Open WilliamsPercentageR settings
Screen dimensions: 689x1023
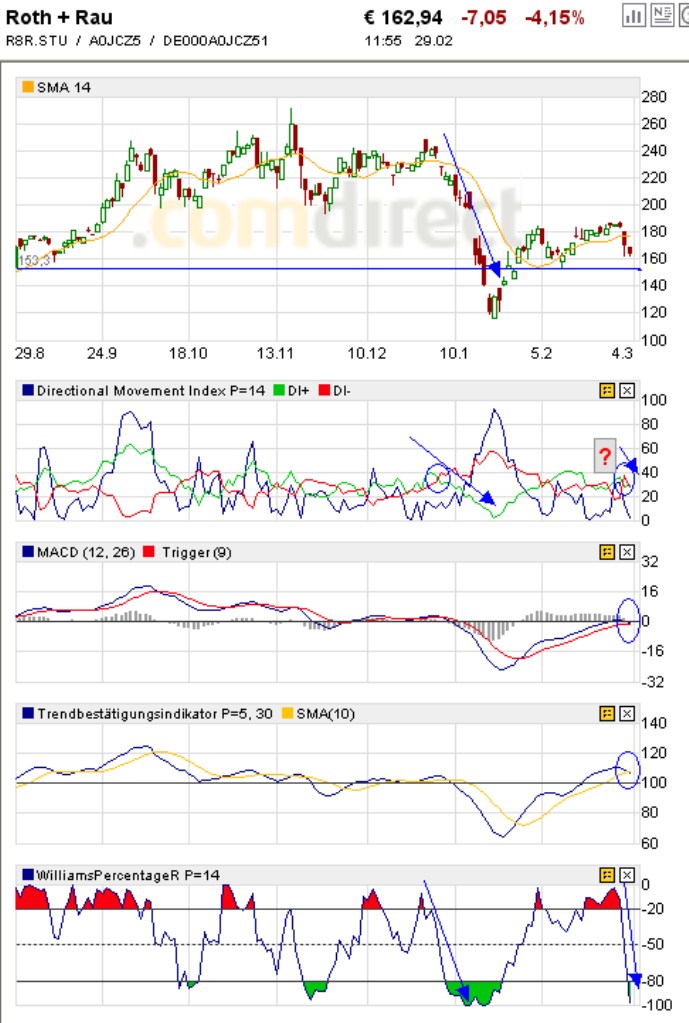click(x=607, y=874)
